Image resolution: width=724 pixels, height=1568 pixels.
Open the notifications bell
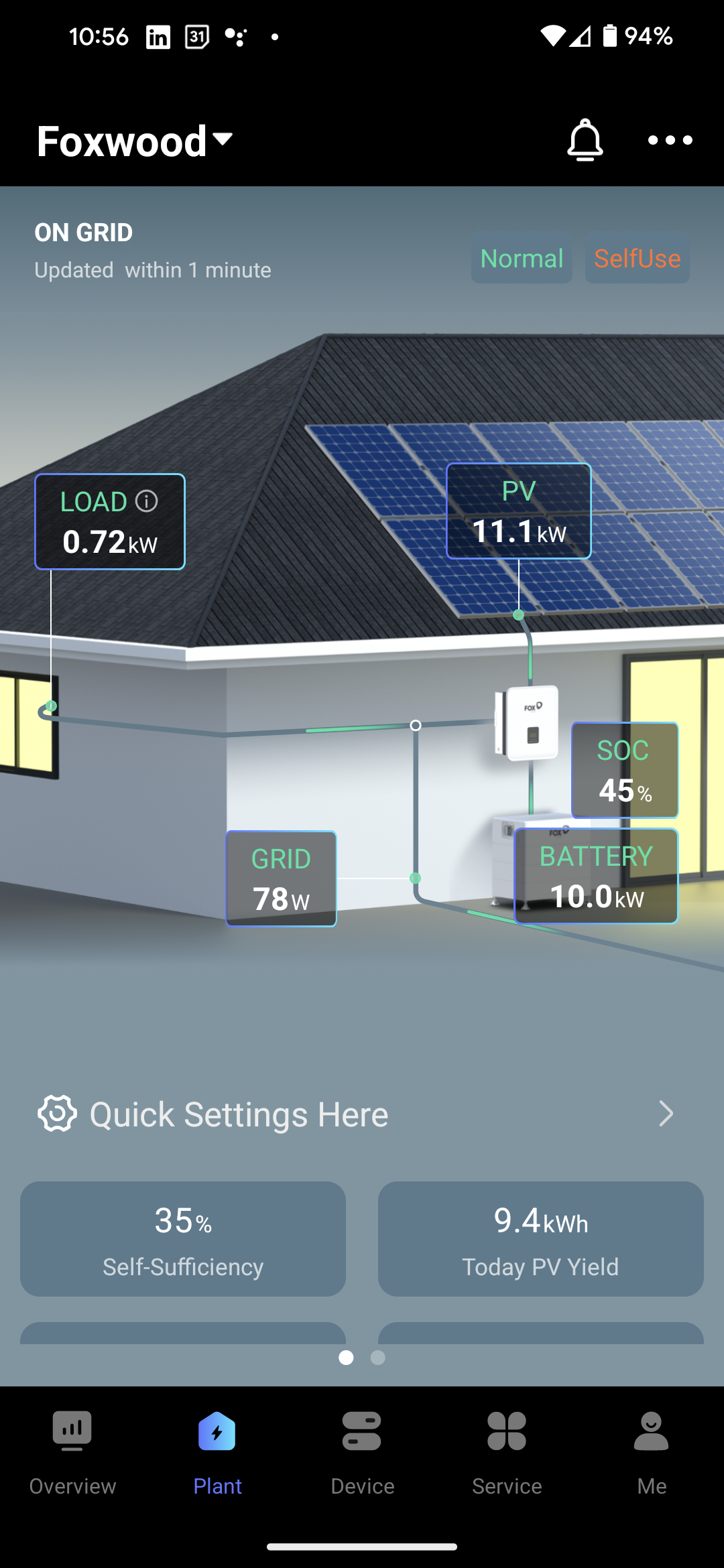point(585,140)
